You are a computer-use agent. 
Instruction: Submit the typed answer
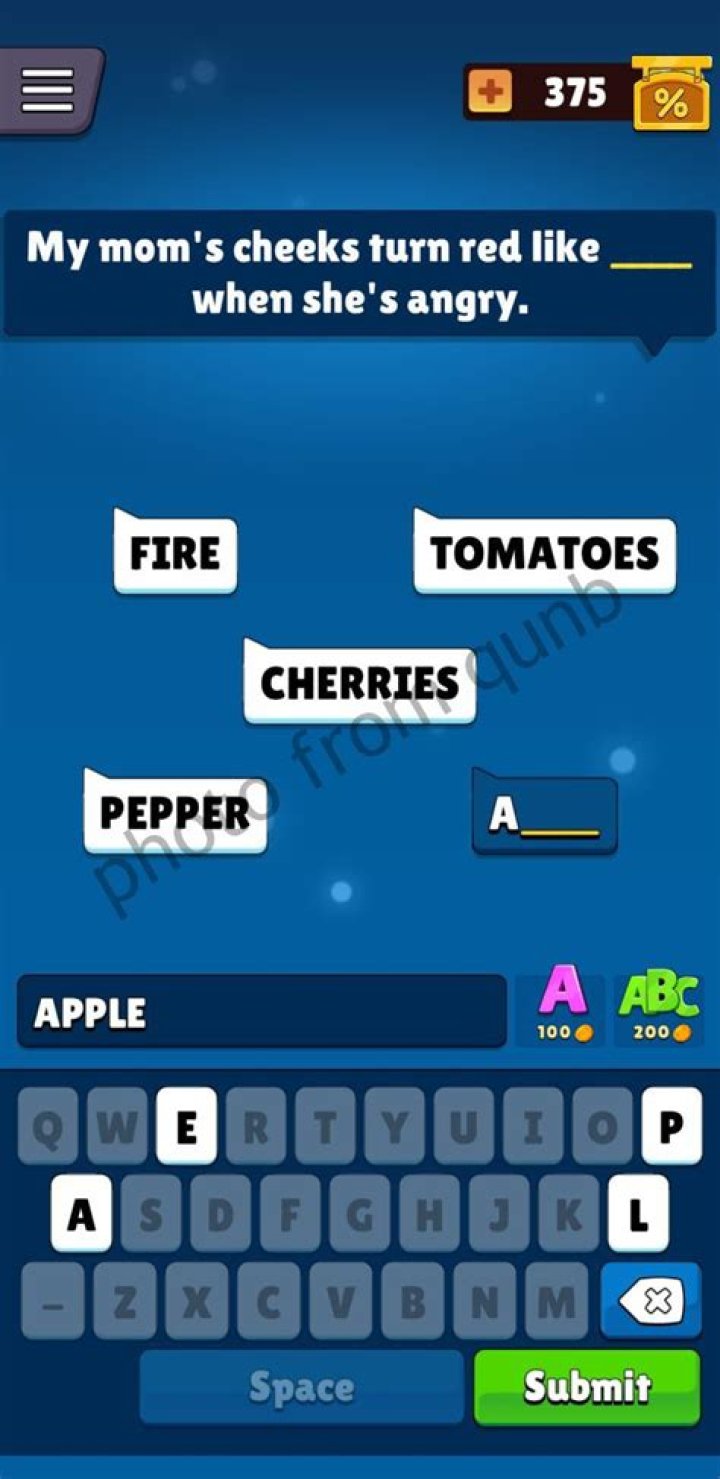[x=586, y=1386]
